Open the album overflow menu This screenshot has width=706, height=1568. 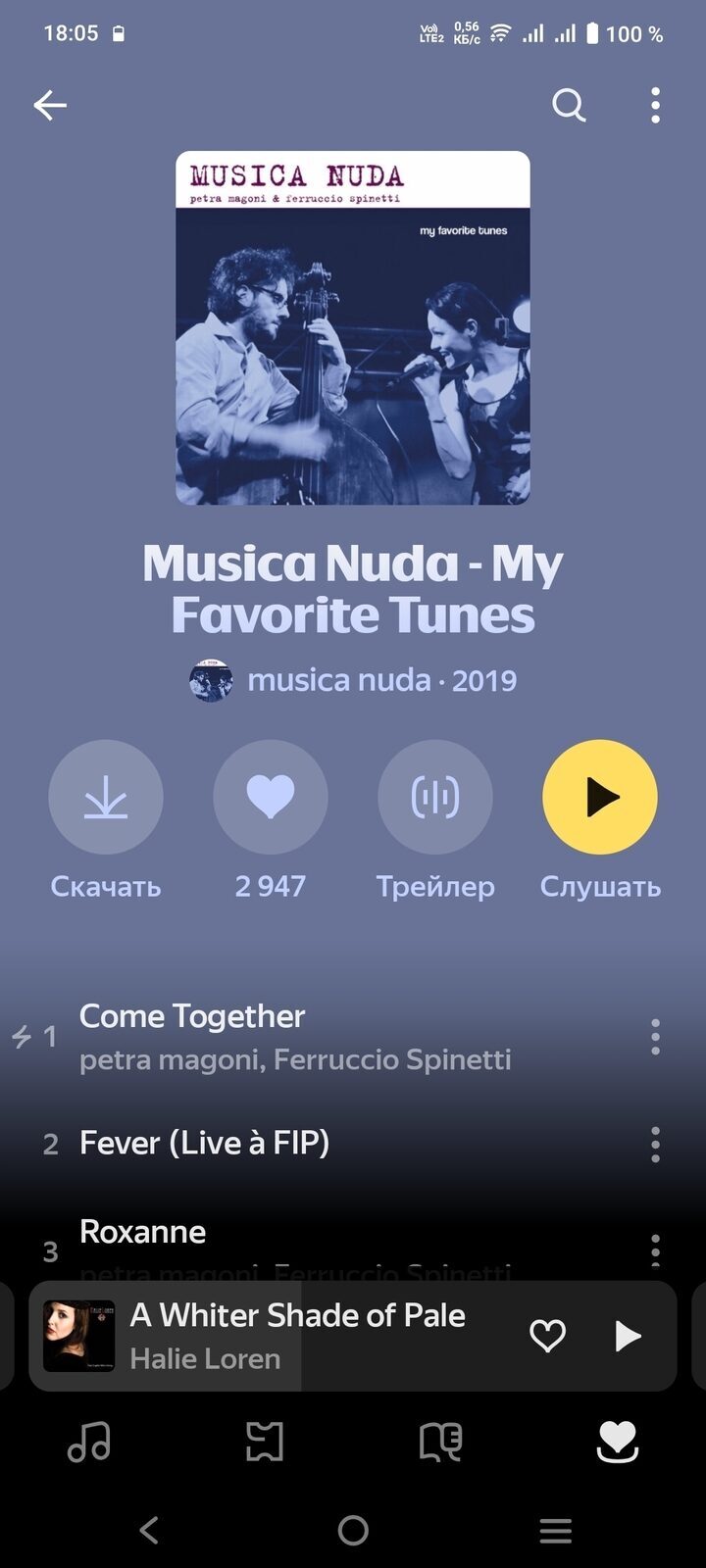655,105
